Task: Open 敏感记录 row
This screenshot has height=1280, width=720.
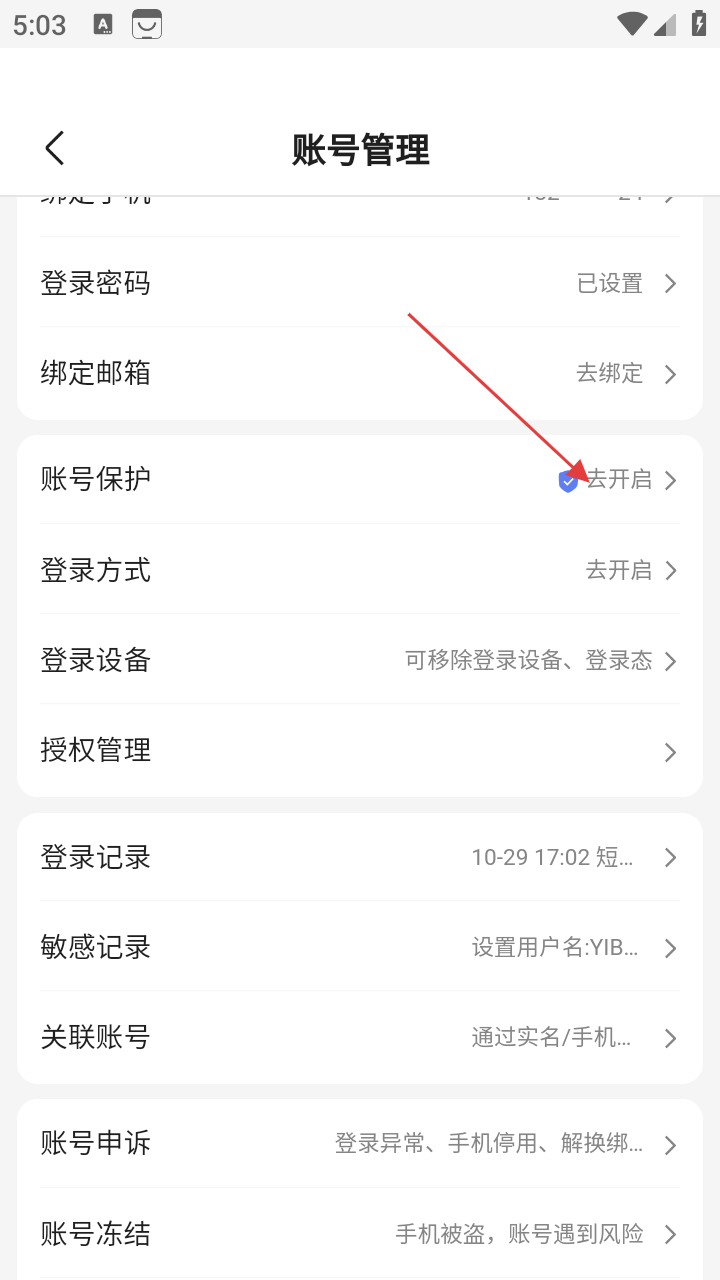Action: coord(360,947)
